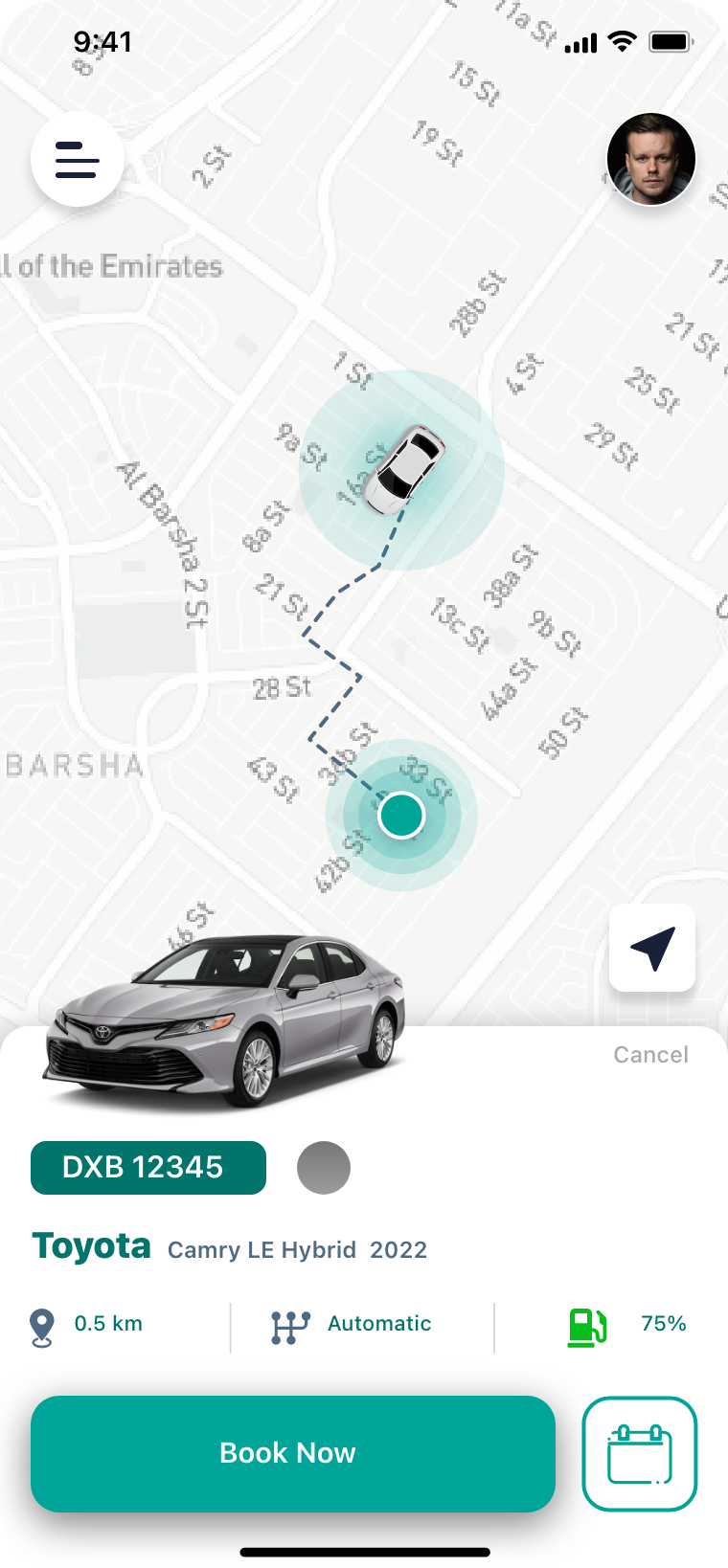
Task: Recenter map with the location arrow
Action: coord(652,948)
